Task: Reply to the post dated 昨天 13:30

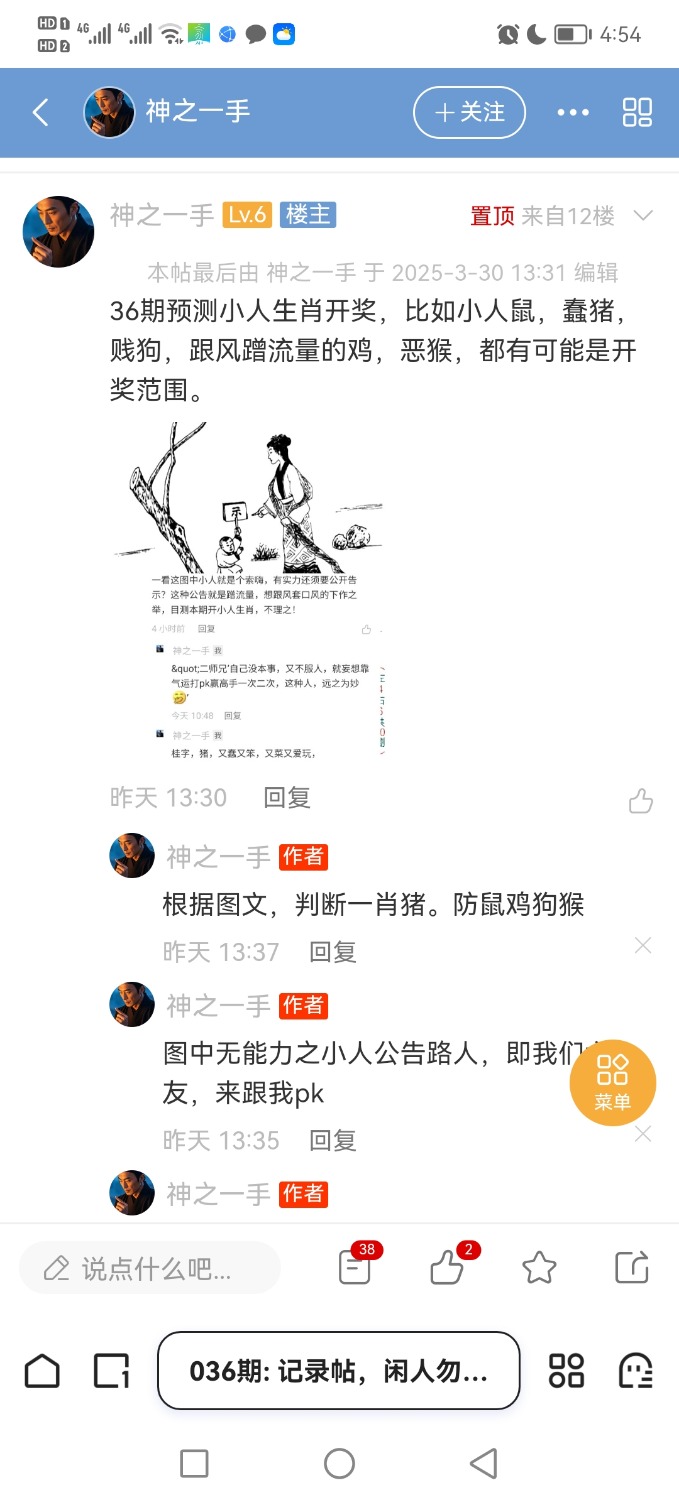Action: click(287, 797)
